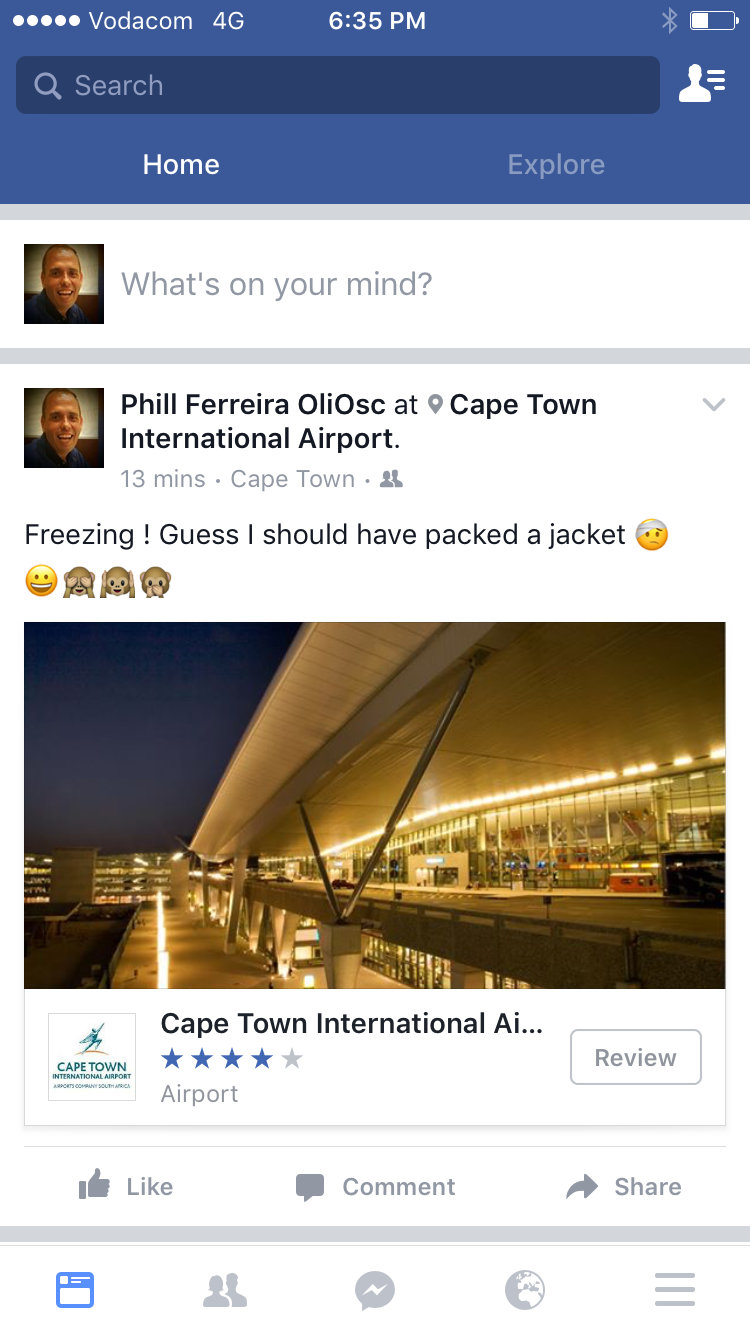
Task: Comment on Phill's airport post
Action: click(x=376, y=1187)
